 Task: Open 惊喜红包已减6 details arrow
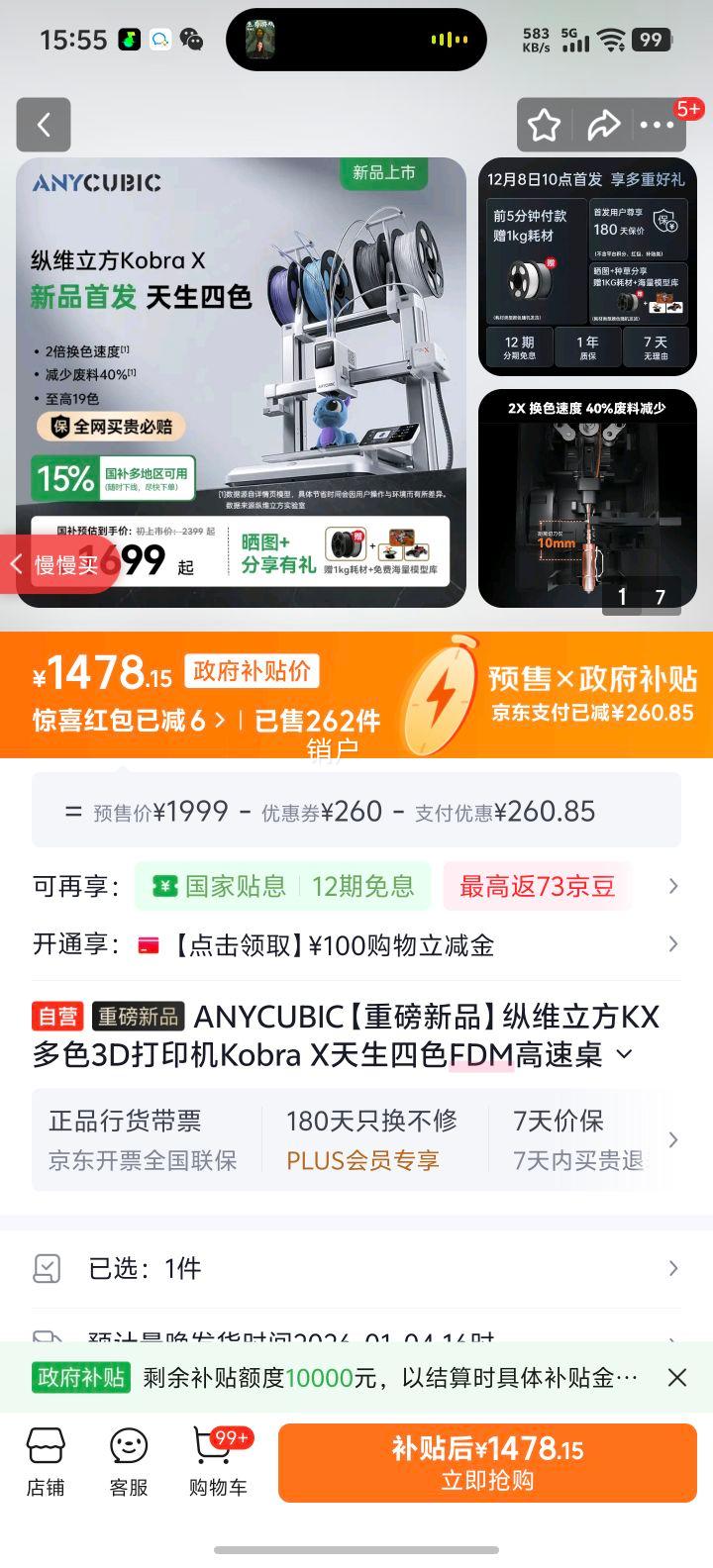tap(222, 718)
